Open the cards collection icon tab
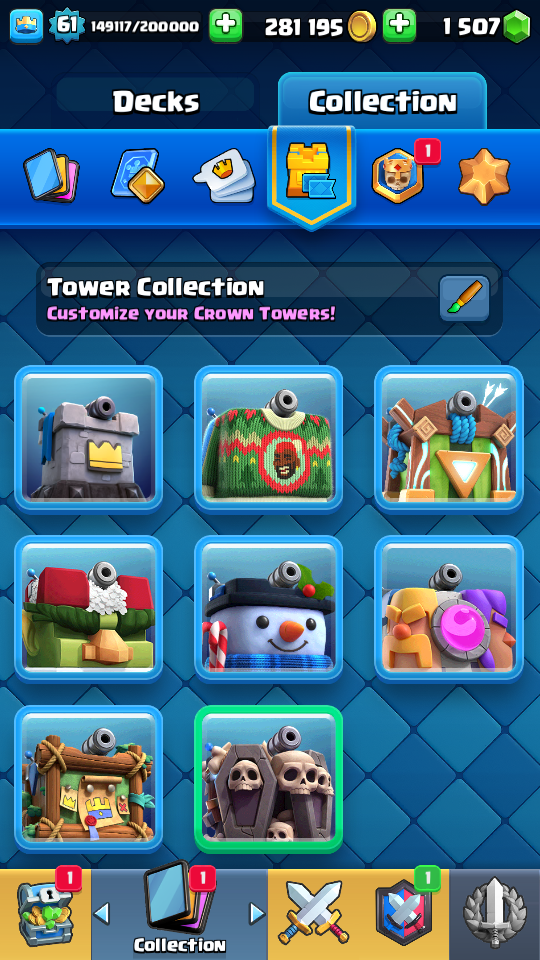Image resolution: width=540 pixels, height=960 pixels. pyautogui.click(x=51, y=176)
